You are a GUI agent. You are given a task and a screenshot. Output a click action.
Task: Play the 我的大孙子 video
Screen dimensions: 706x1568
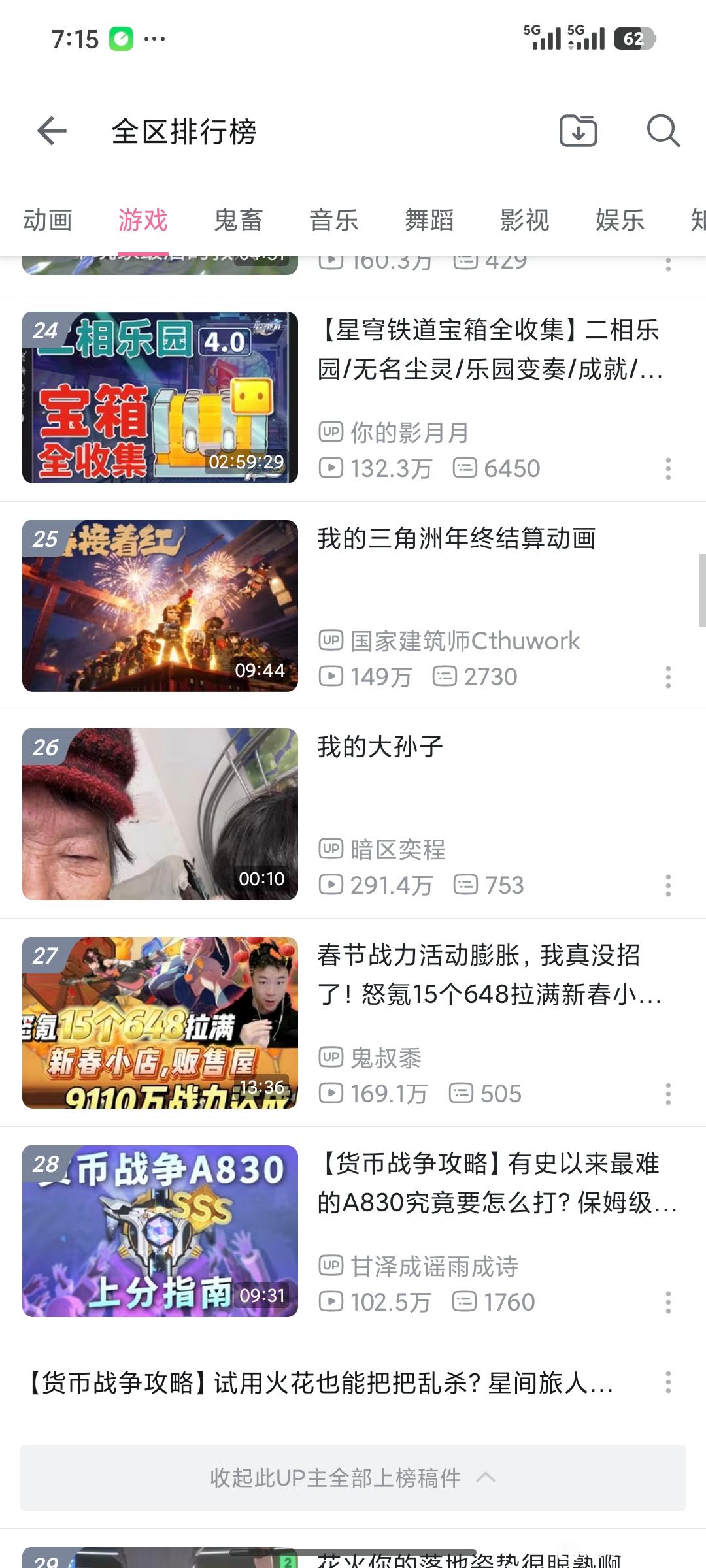coord(160,814)
